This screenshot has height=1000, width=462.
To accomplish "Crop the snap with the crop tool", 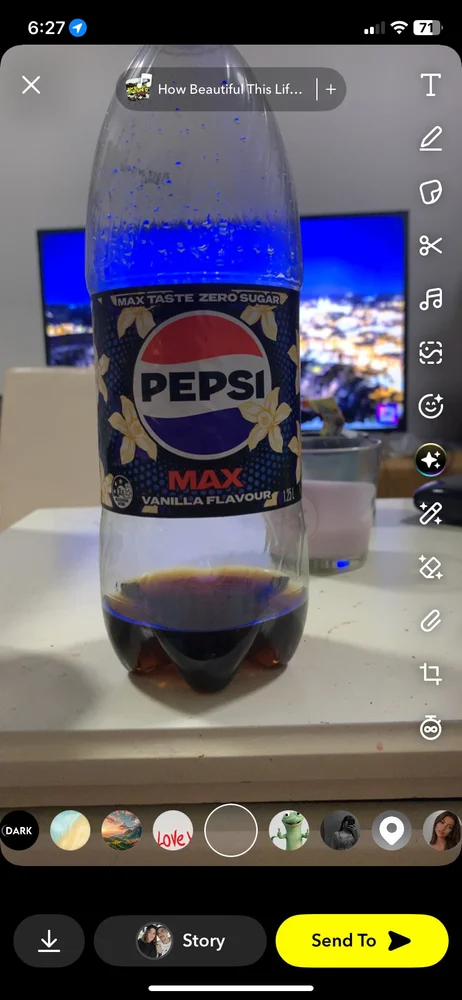I will coord(431,673).
